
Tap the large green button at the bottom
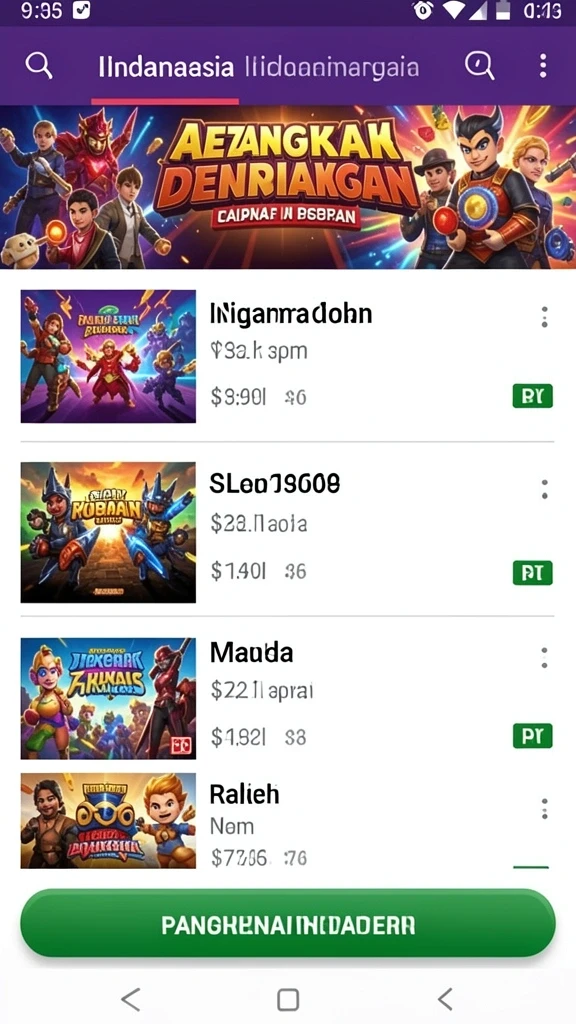pos(288,924)
